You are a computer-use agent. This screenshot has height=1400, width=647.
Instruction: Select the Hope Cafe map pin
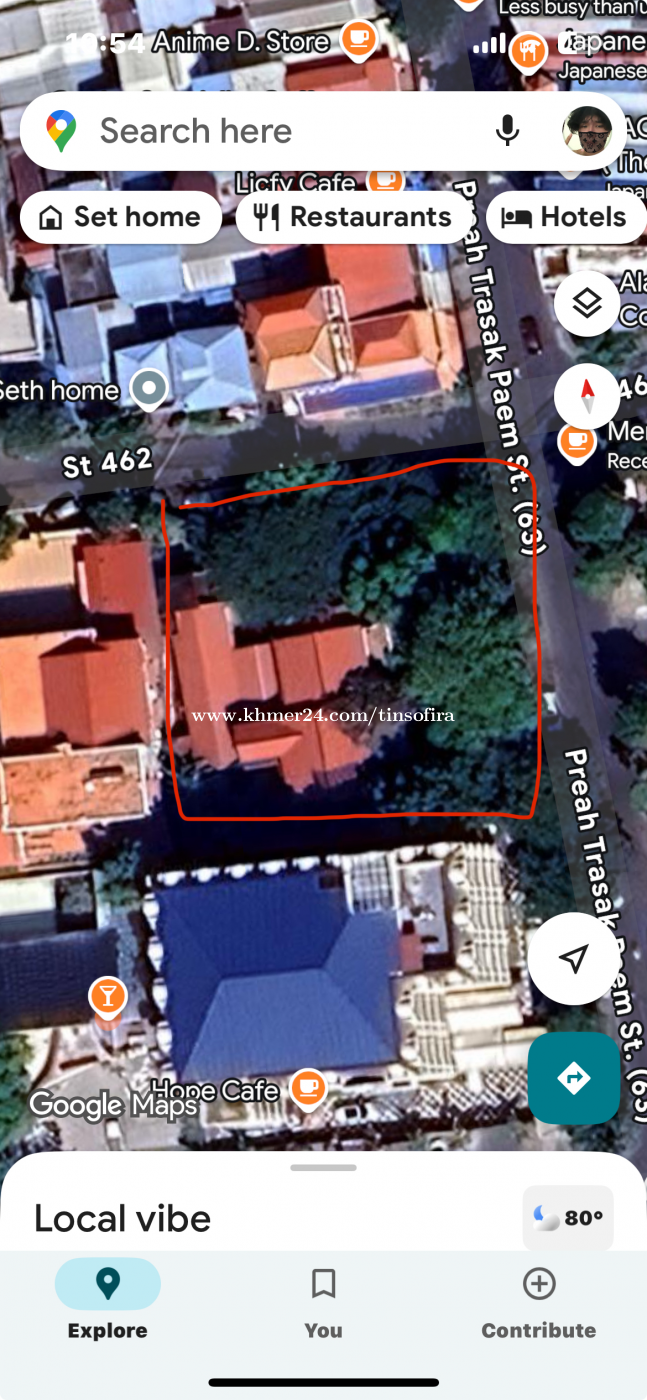[308, 1089]
